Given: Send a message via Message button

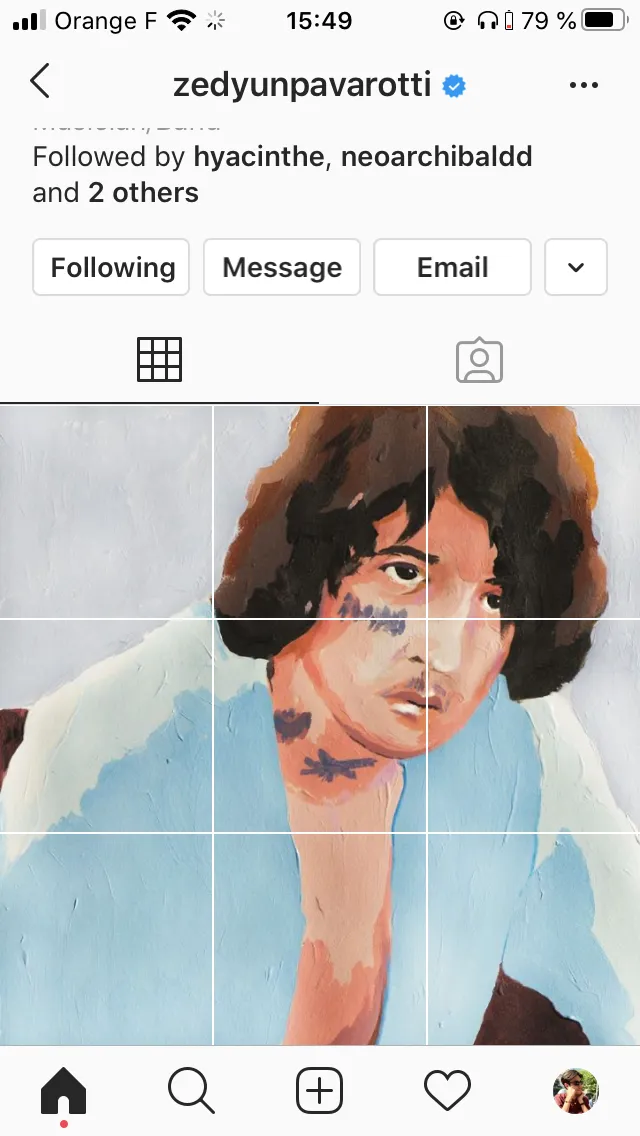Looking at the screenshot, I should point(282,268).
